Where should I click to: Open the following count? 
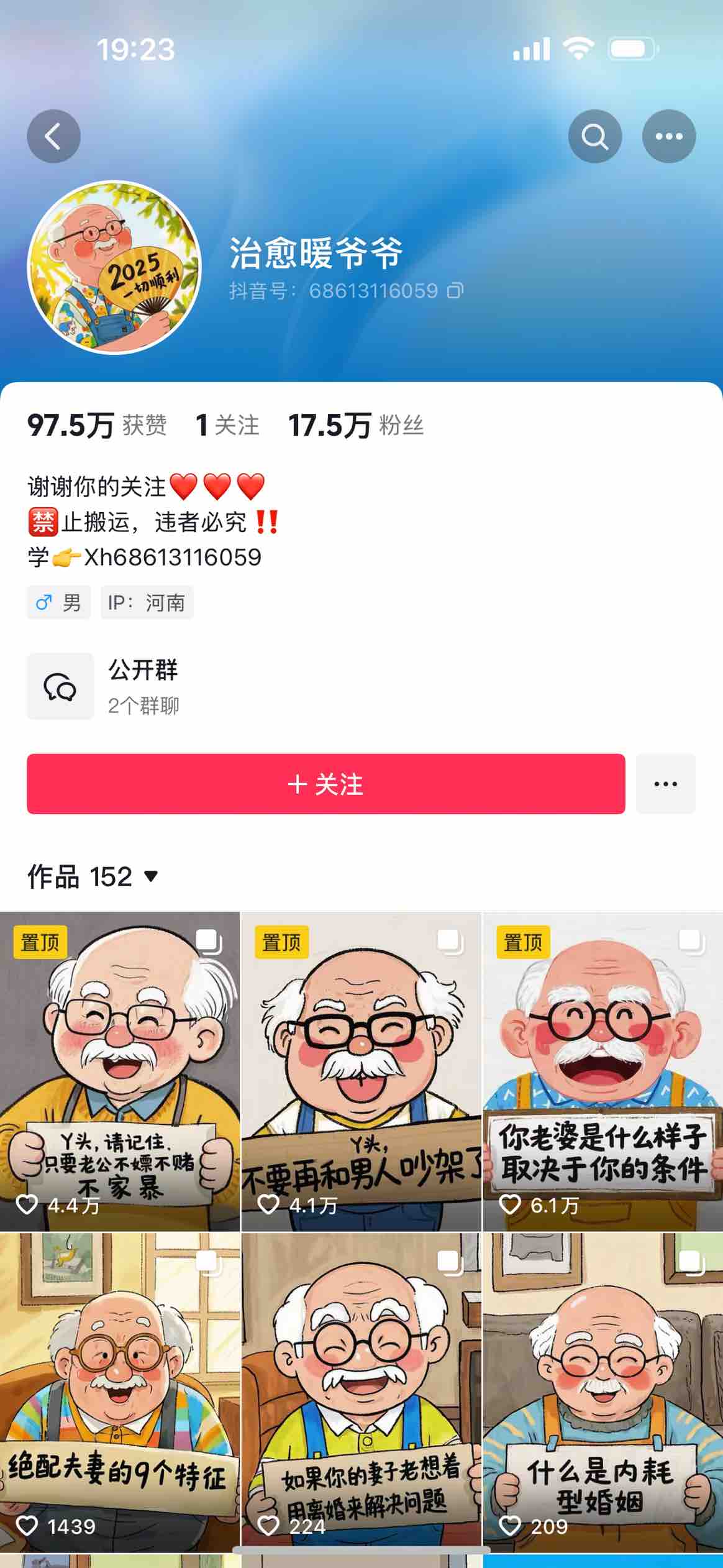pyautogui.click(x=227, y=426)
